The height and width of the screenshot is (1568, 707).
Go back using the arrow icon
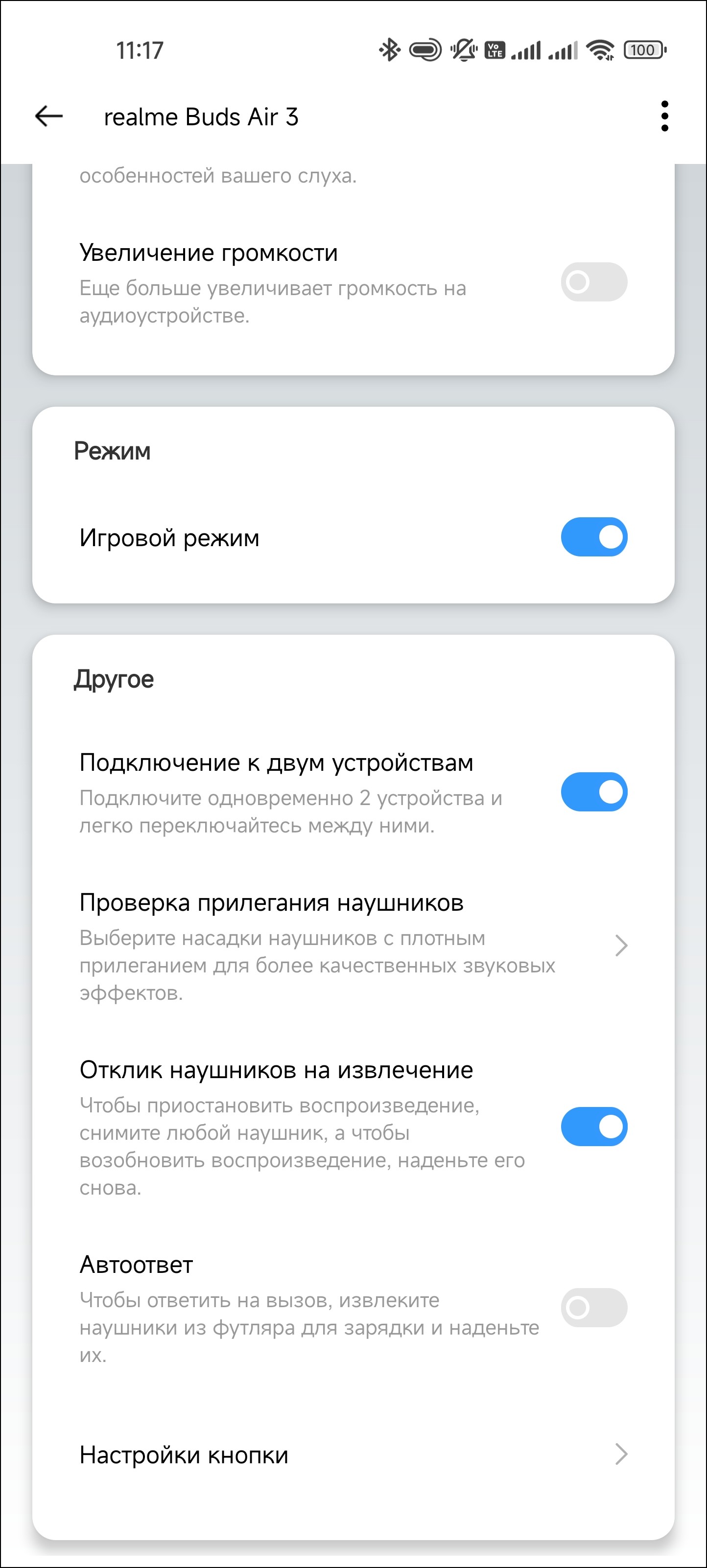tap(49, 115)
